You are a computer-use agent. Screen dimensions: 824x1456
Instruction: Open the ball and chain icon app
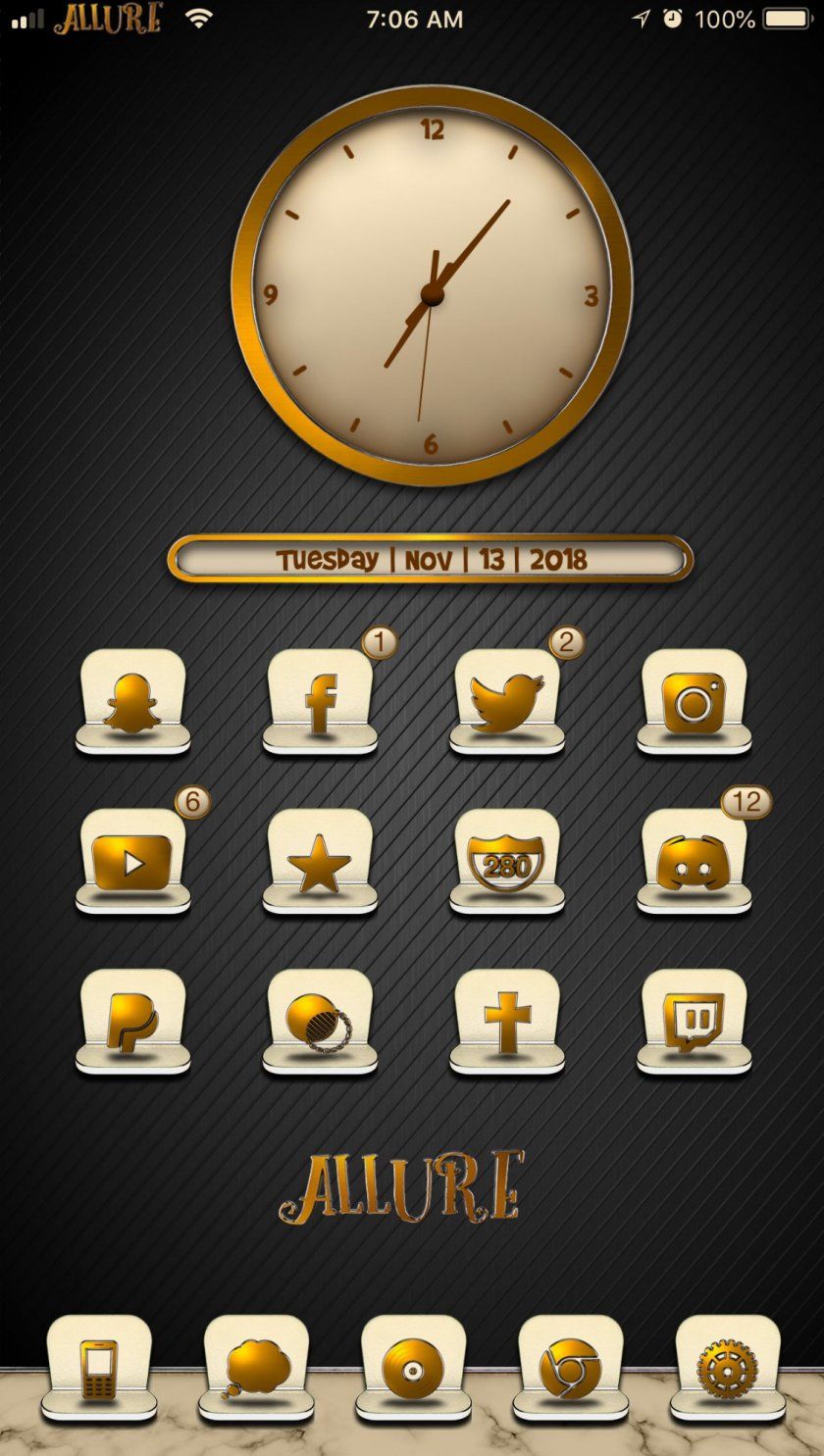coord(320,1022)
